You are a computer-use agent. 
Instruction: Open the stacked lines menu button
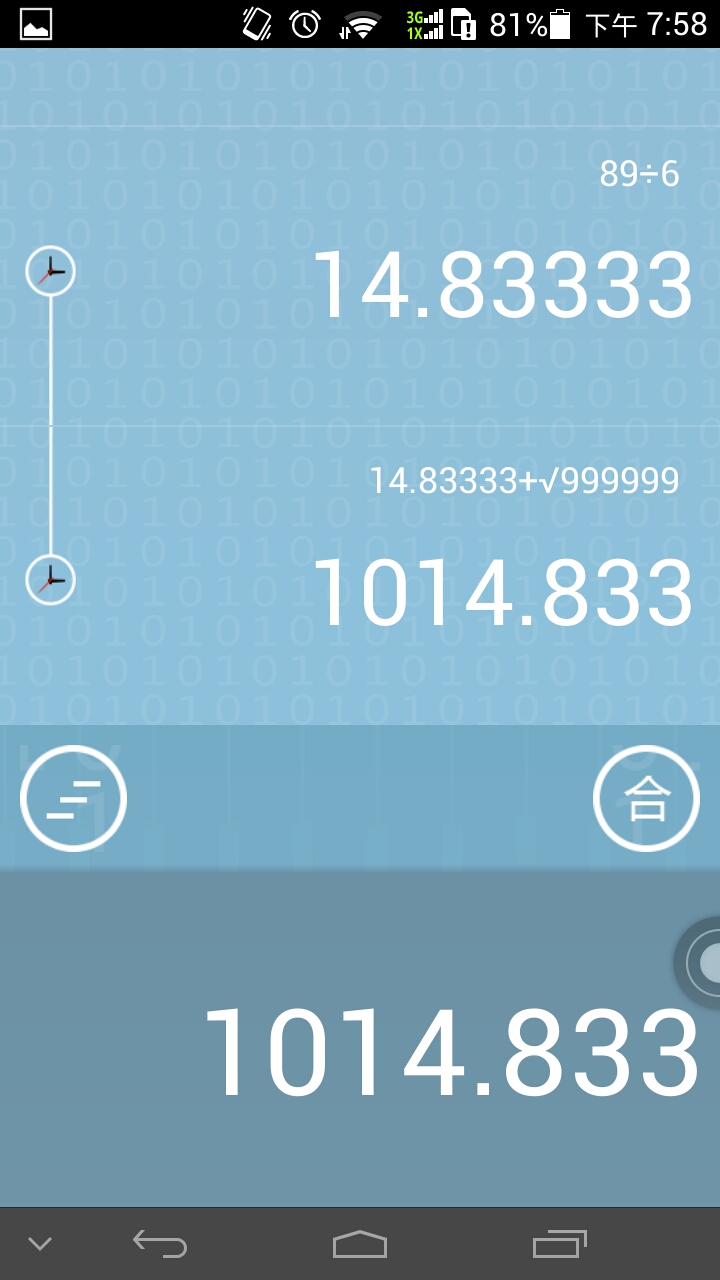tap(73, 798)
